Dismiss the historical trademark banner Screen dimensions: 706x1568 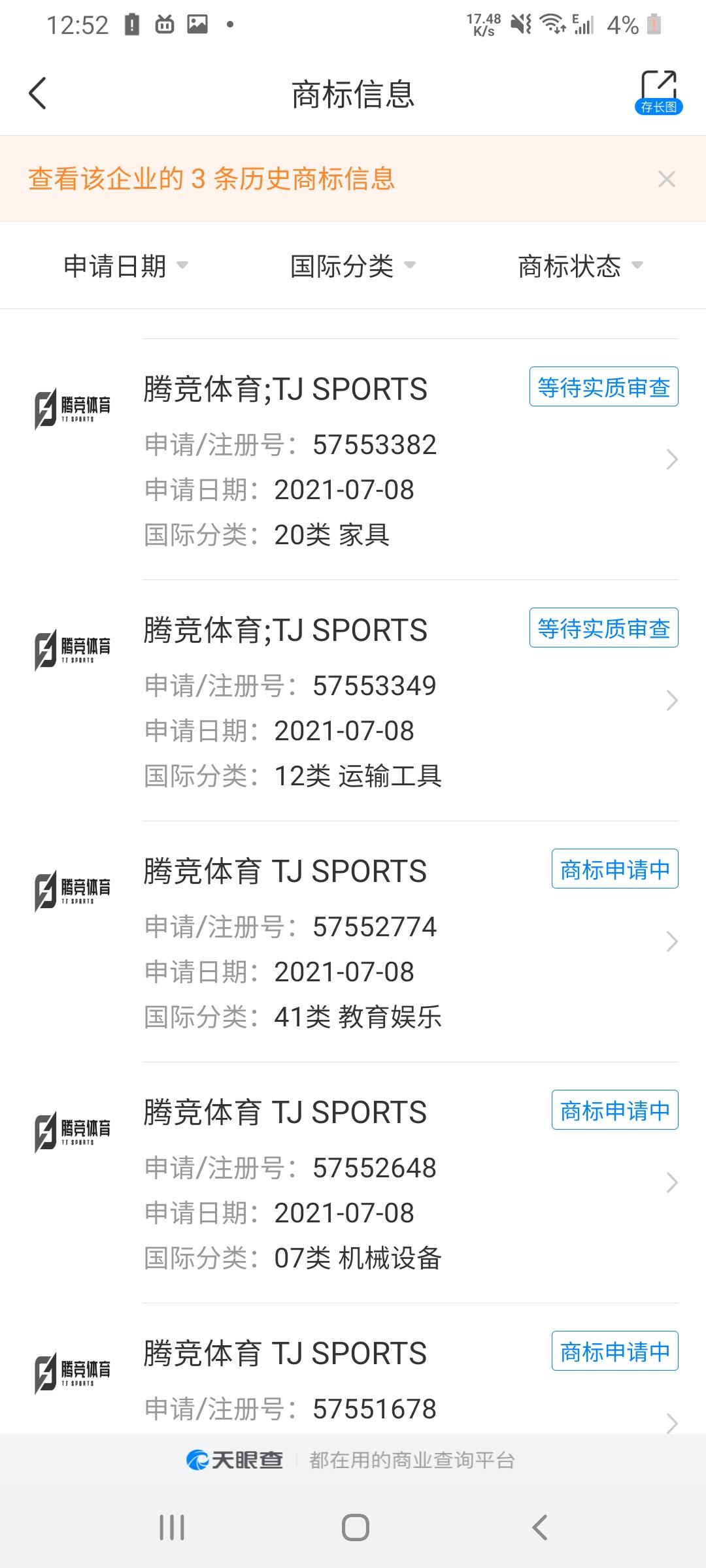[666, 179]
